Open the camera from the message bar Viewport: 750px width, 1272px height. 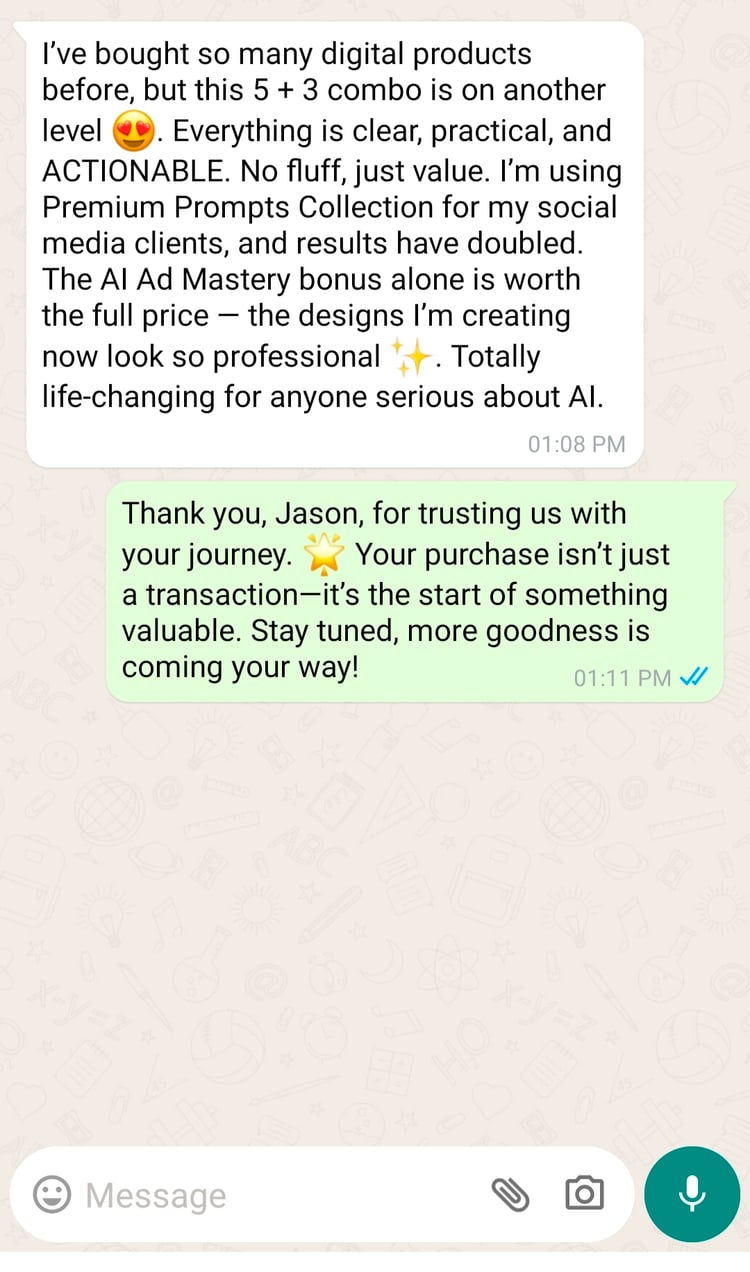(x=584, y=1194)
